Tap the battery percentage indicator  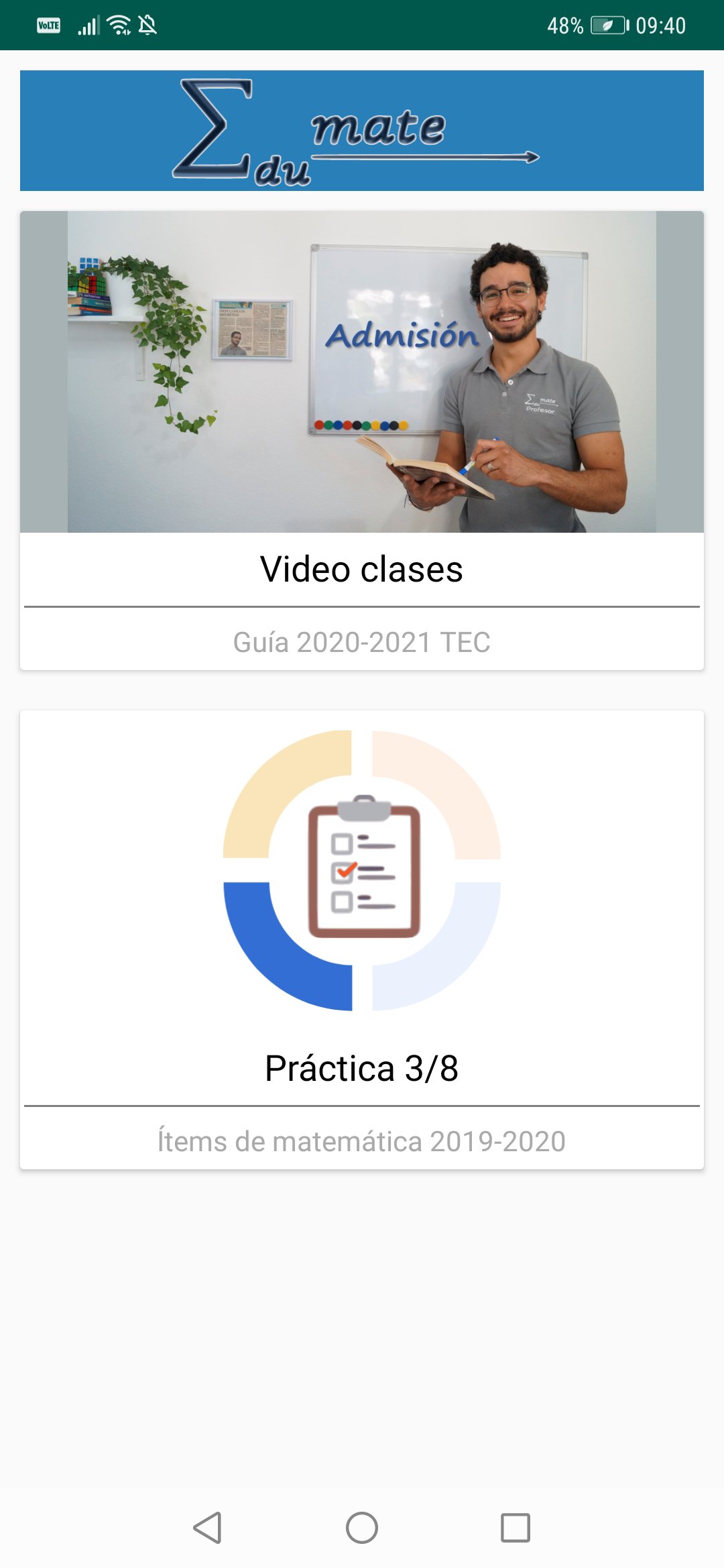pyautogui.click(x=564, y=24)
